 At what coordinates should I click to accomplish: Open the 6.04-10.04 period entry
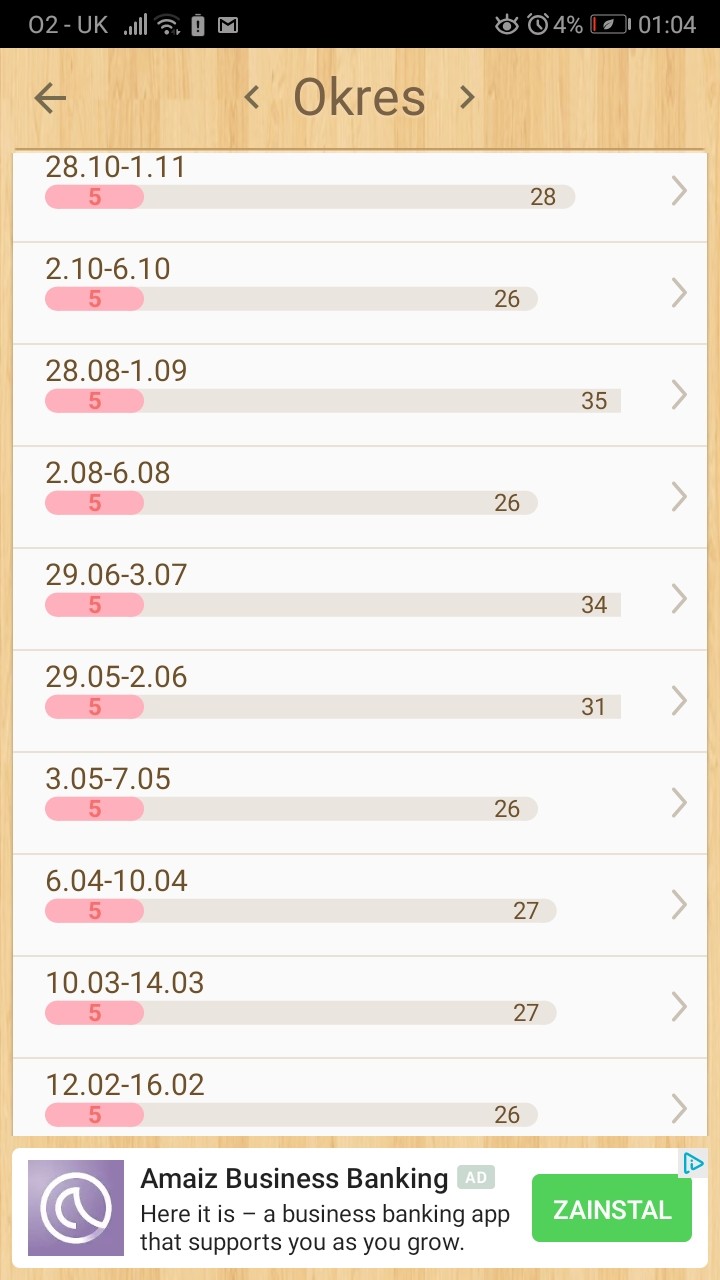pyautogui.click(x=360, y=905)
